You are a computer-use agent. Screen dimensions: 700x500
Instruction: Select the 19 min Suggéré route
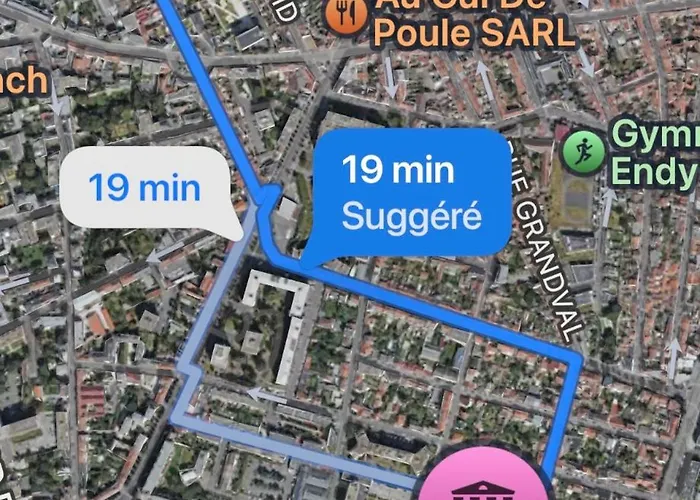[410, 192]
